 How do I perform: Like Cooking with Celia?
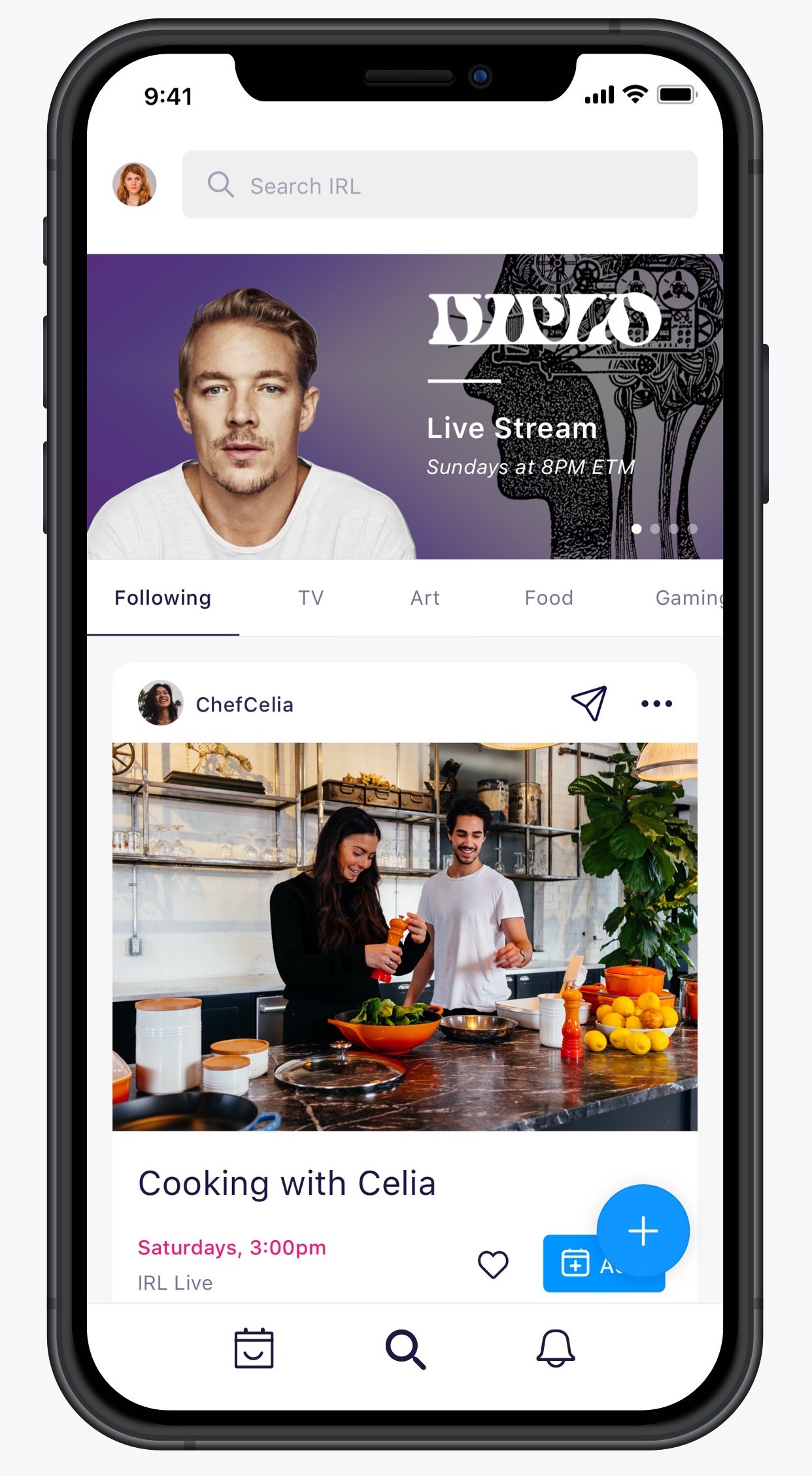[x=493, y=1263]
